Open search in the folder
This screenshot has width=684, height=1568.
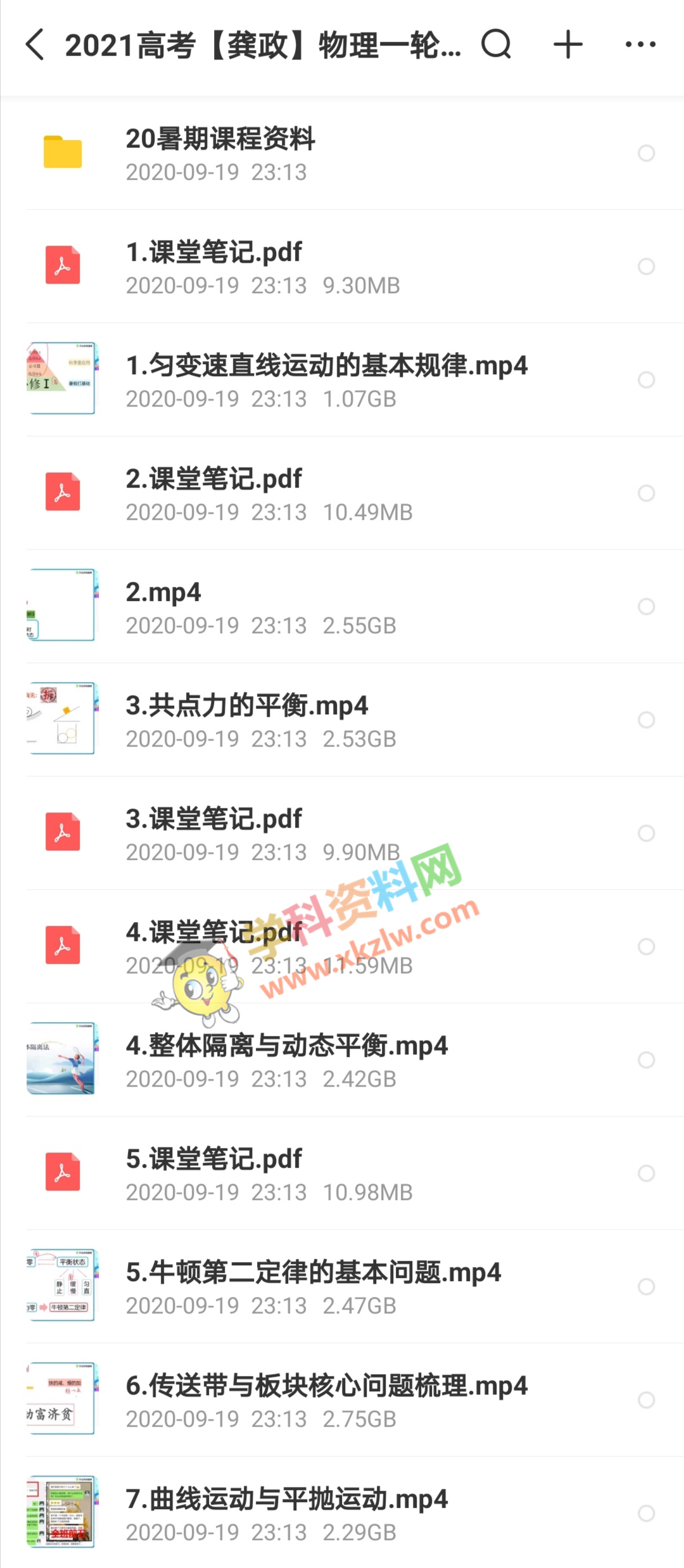pos(496,44)
